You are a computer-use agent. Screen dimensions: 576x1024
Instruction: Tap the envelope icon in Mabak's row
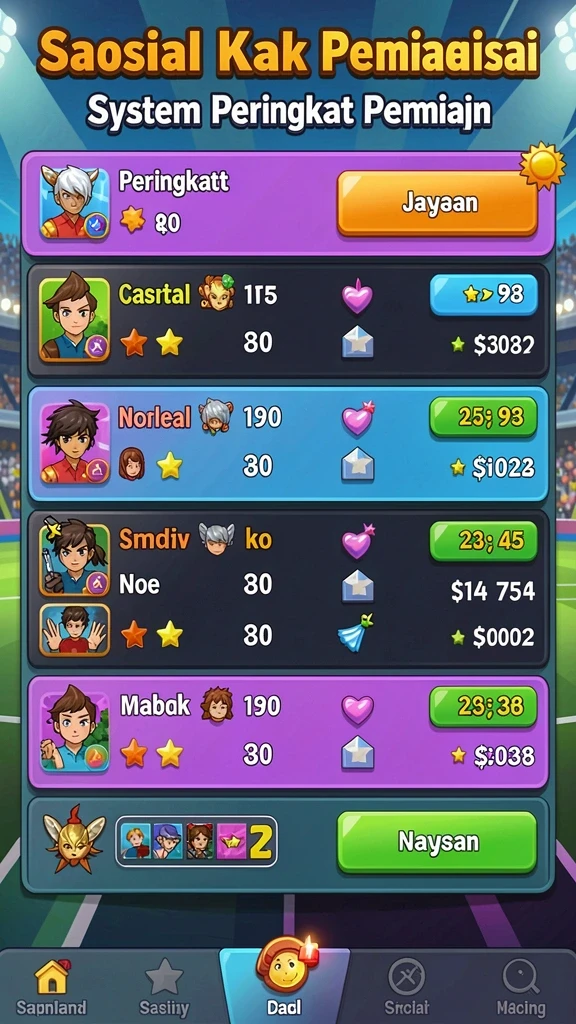pos(358,752)
